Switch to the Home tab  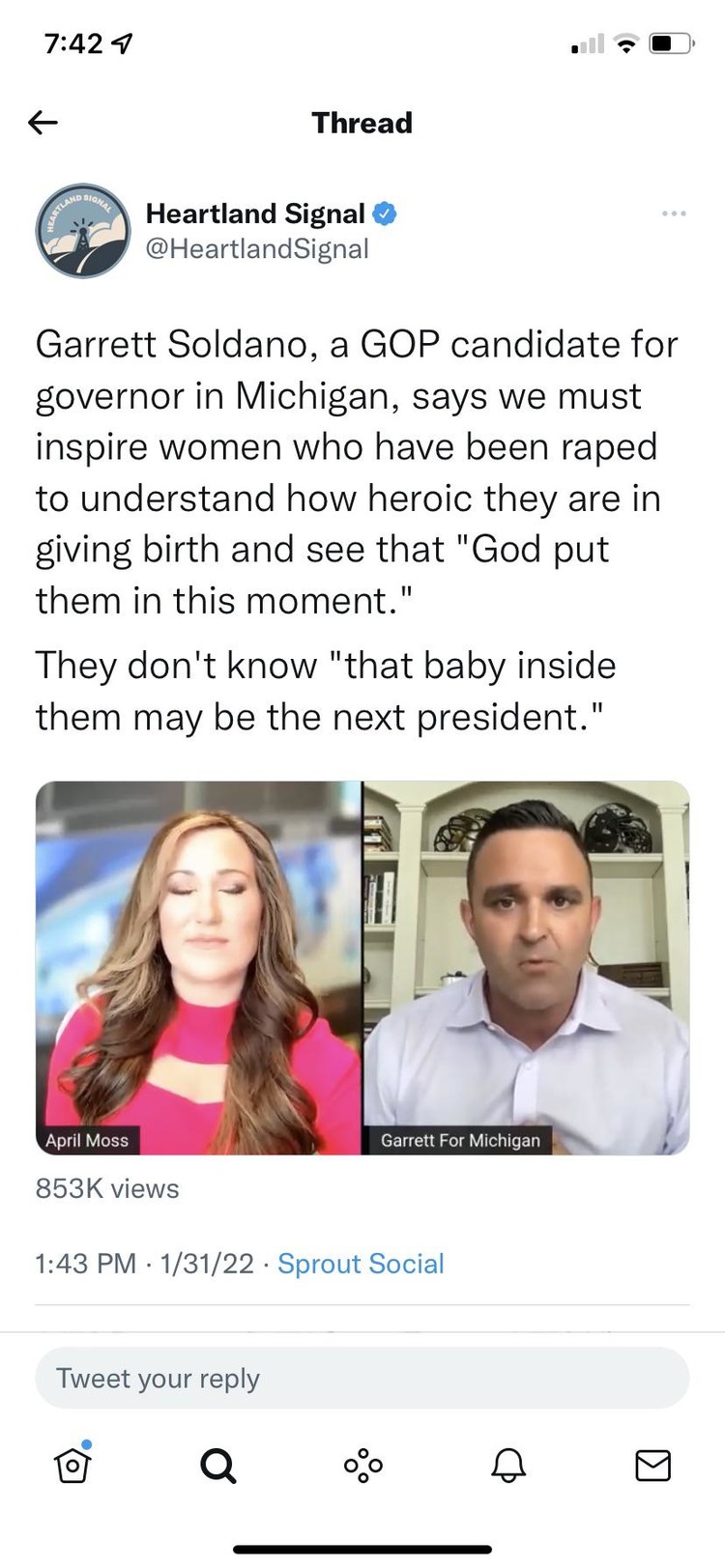[73, 1465]
